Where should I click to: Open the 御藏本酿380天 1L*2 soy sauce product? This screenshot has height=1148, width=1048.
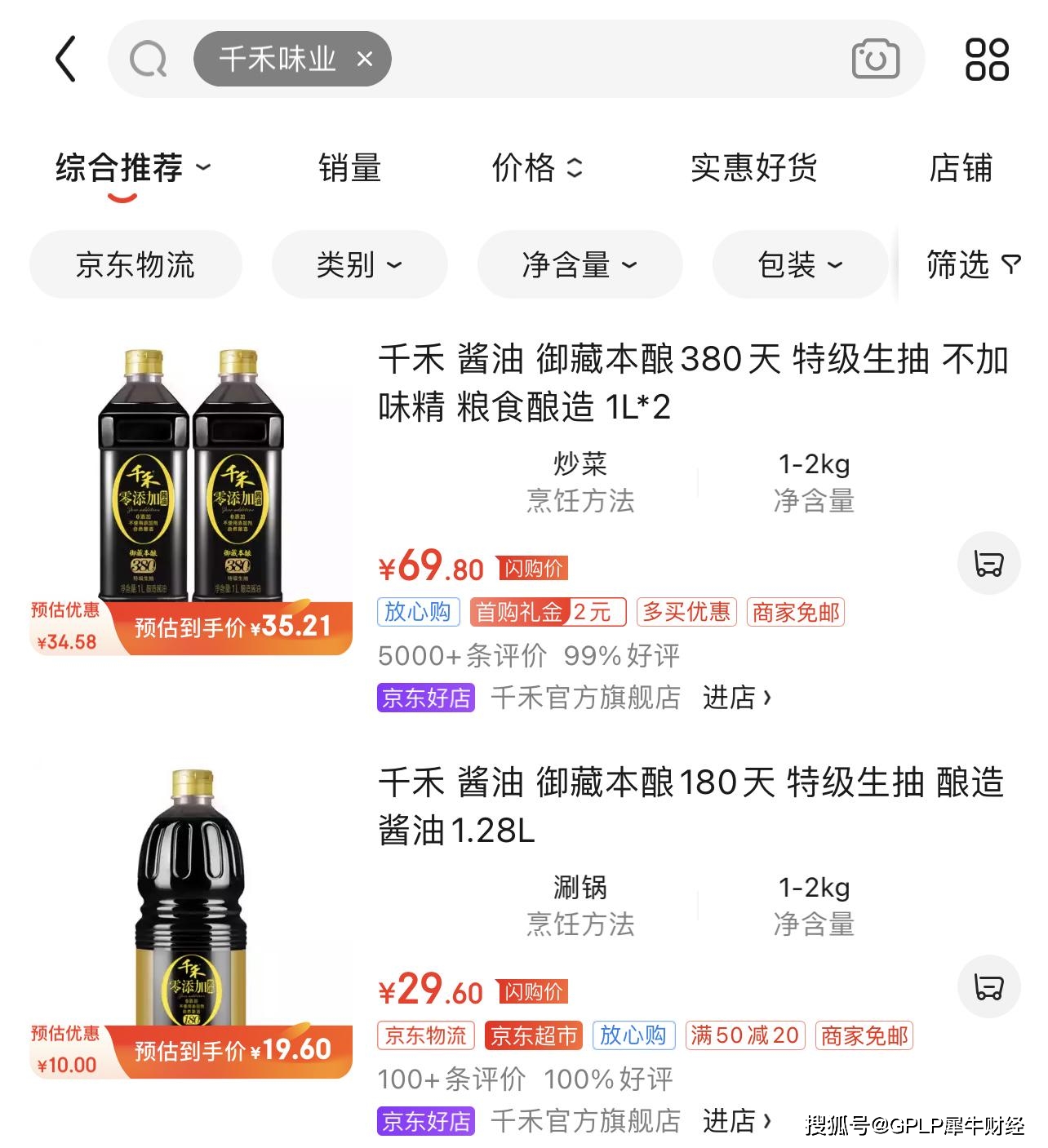pyautogui.click(x=692, y=382)
